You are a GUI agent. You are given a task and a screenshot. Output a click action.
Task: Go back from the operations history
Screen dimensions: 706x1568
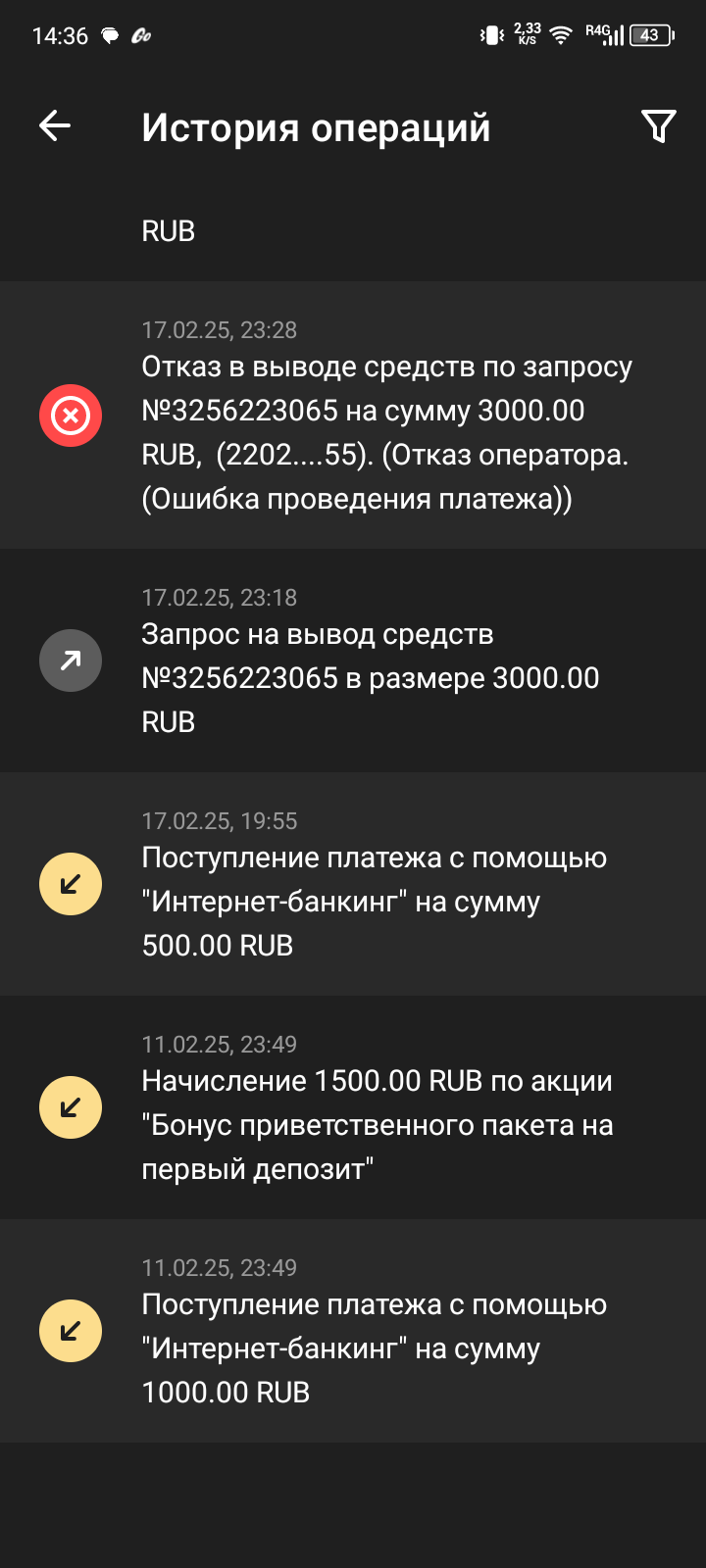pos(55,125)
